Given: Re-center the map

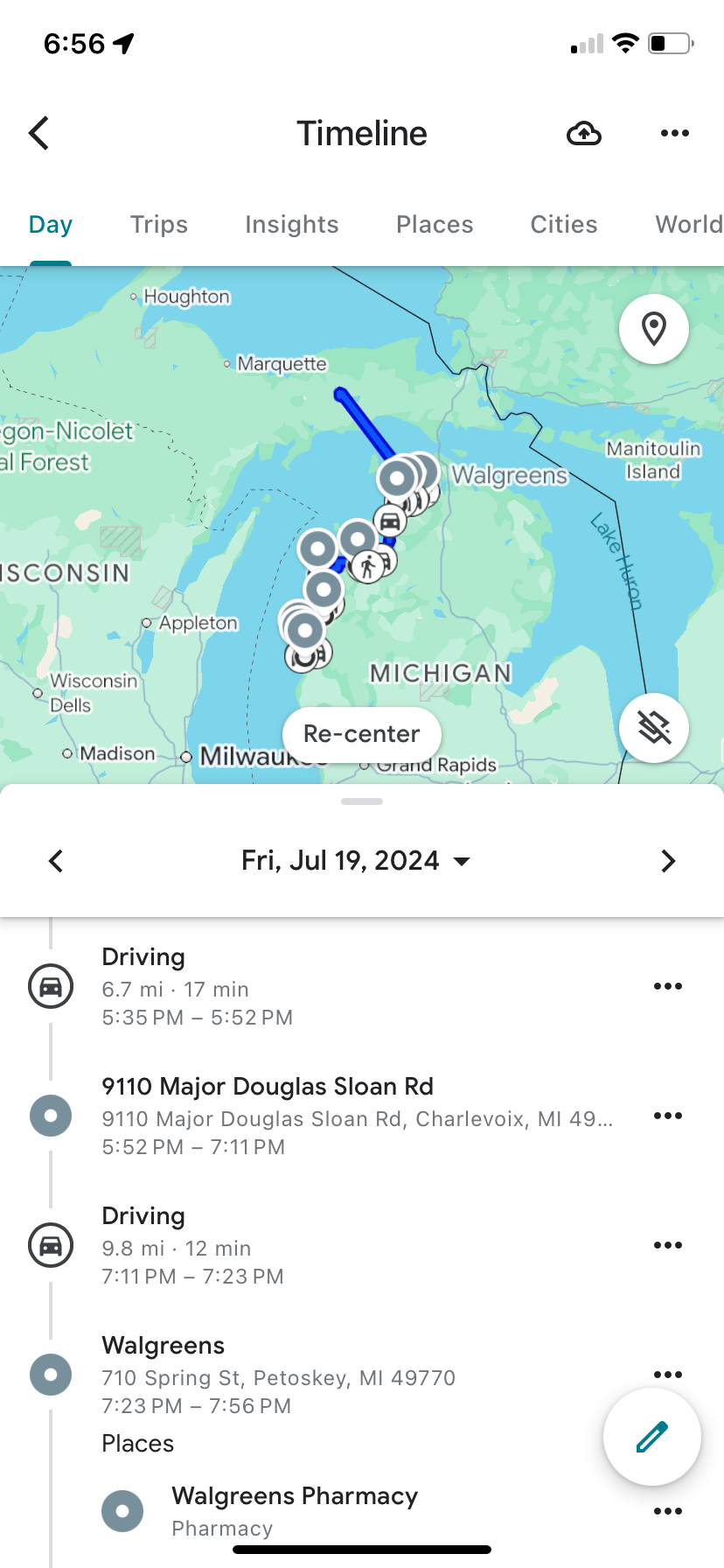Looking at the screenshot, I should tap(362, 733).
